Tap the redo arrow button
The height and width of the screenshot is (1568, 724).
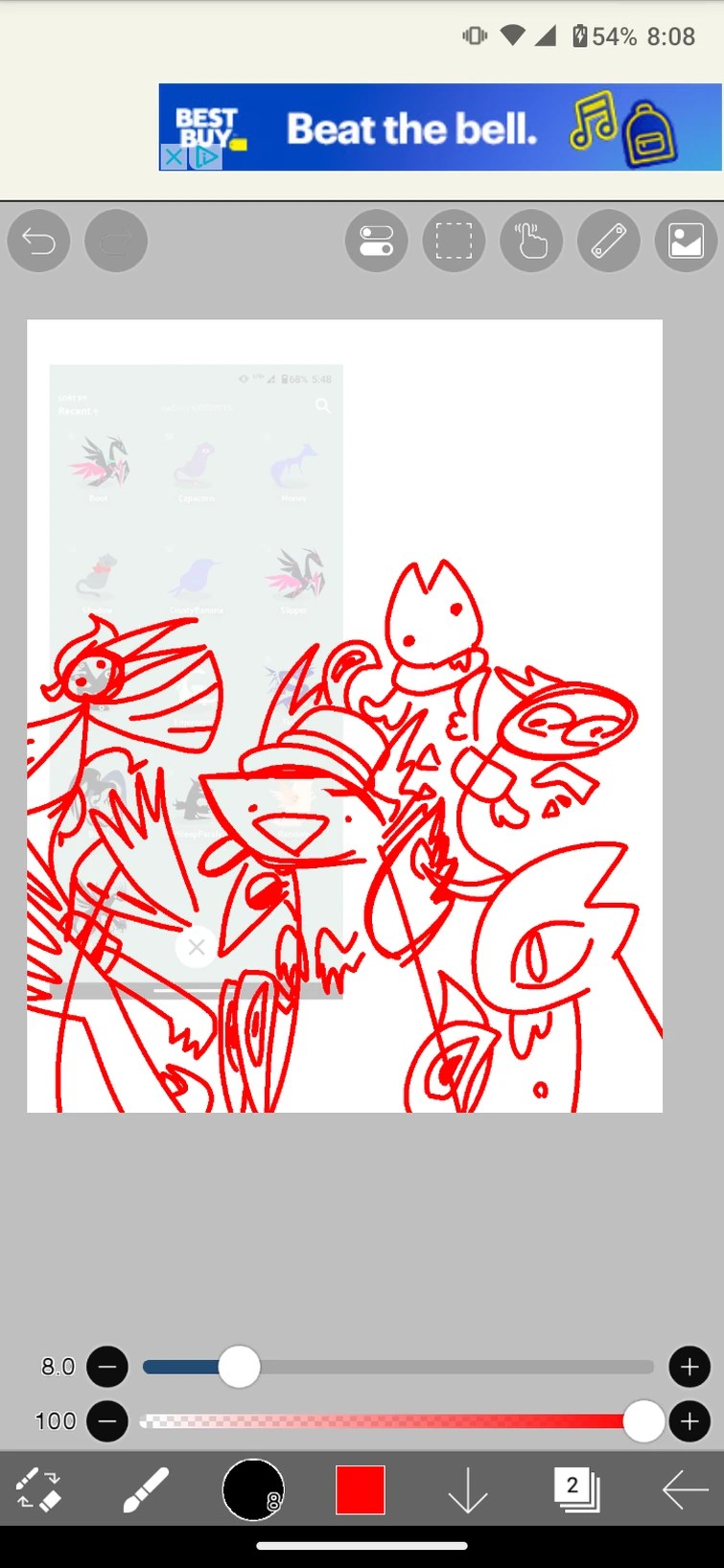[x=116, y=242]
